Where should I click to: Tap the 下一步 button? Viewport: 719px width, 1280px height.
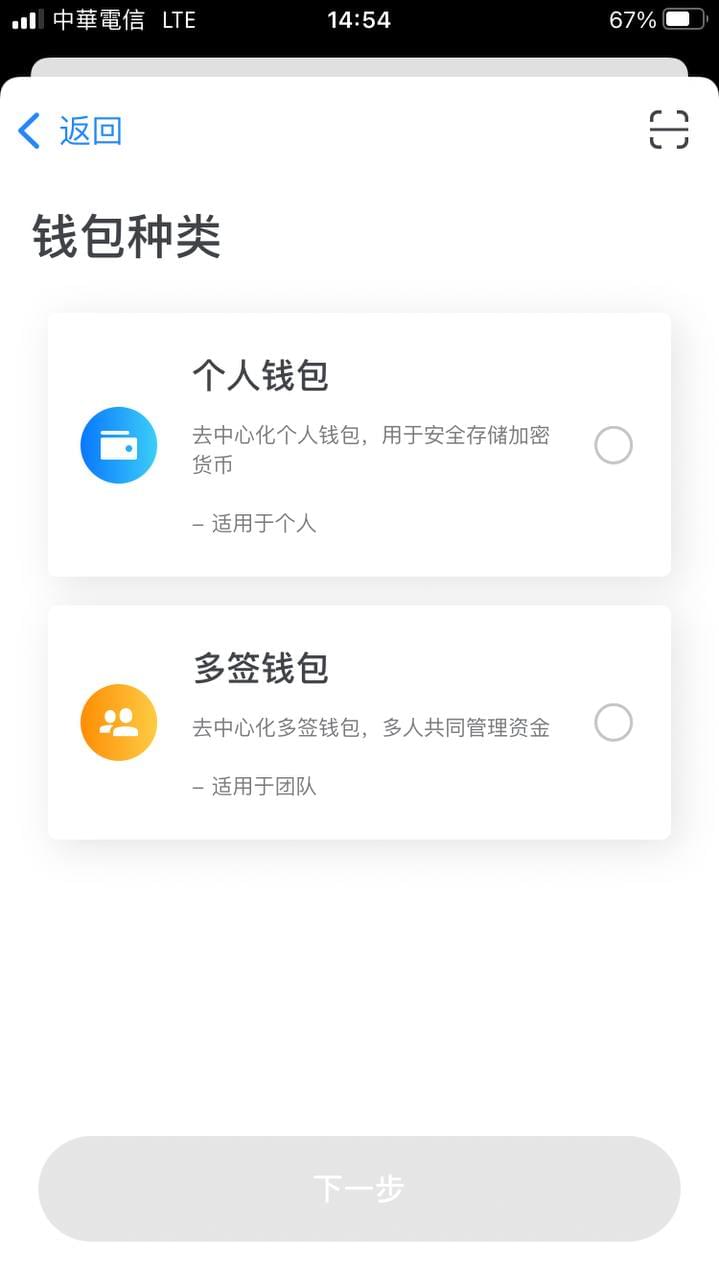pyautogui.click(x=359, y=1188)
